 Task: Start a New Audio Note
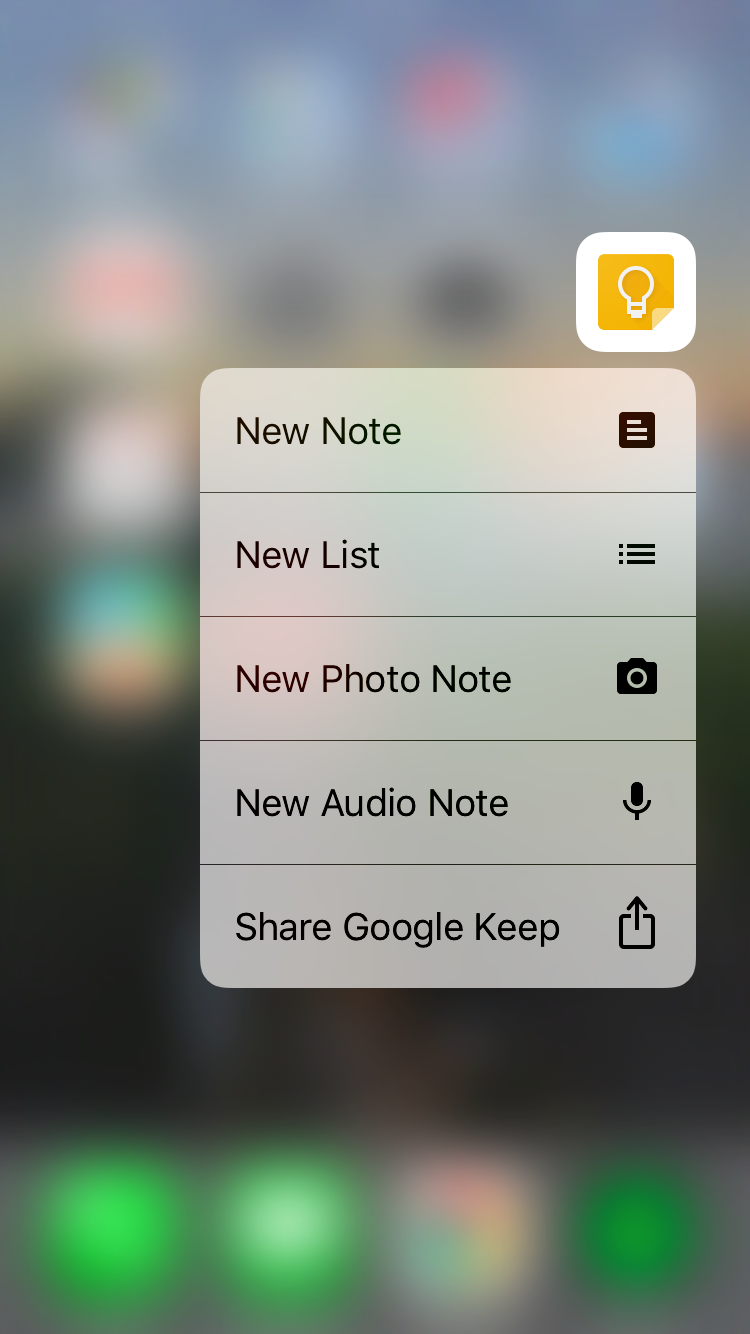[x=447, y=803]
